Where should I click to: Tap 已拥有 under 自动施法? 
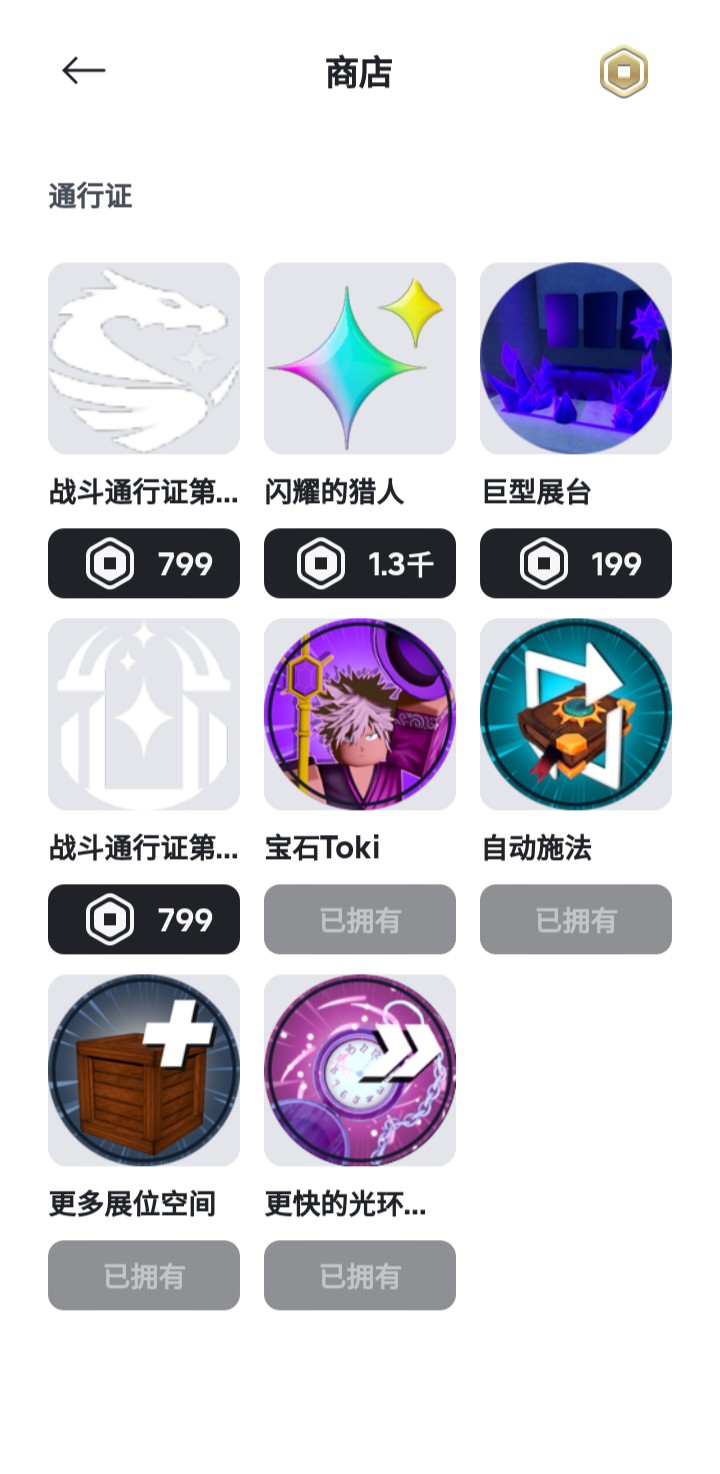(576, 919)
